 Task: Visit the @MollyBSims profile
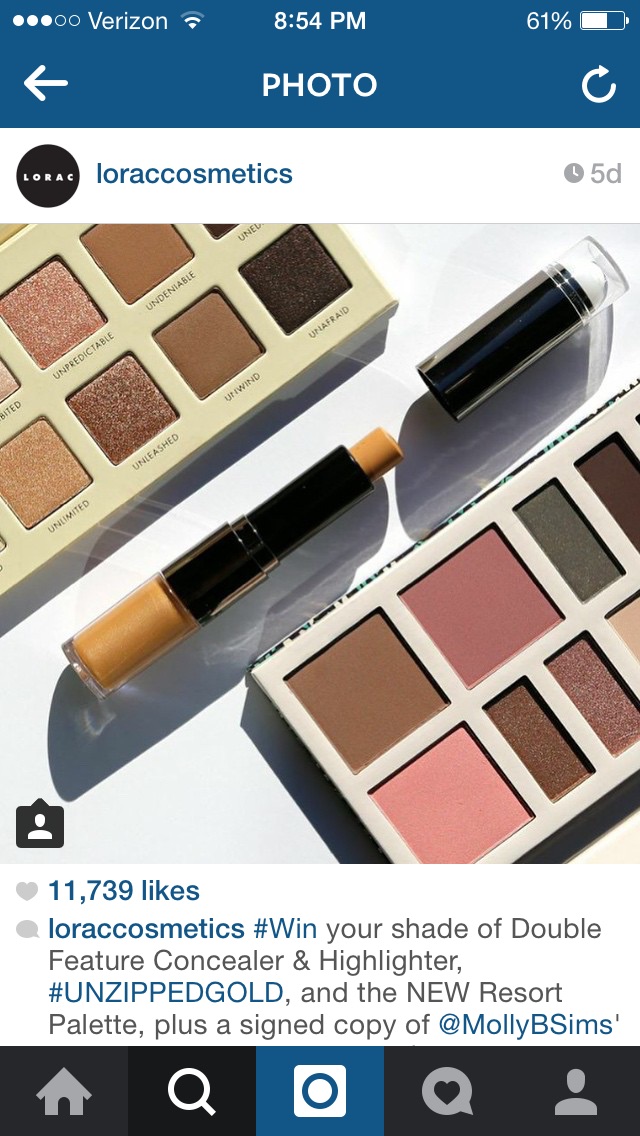(524, 1025)
